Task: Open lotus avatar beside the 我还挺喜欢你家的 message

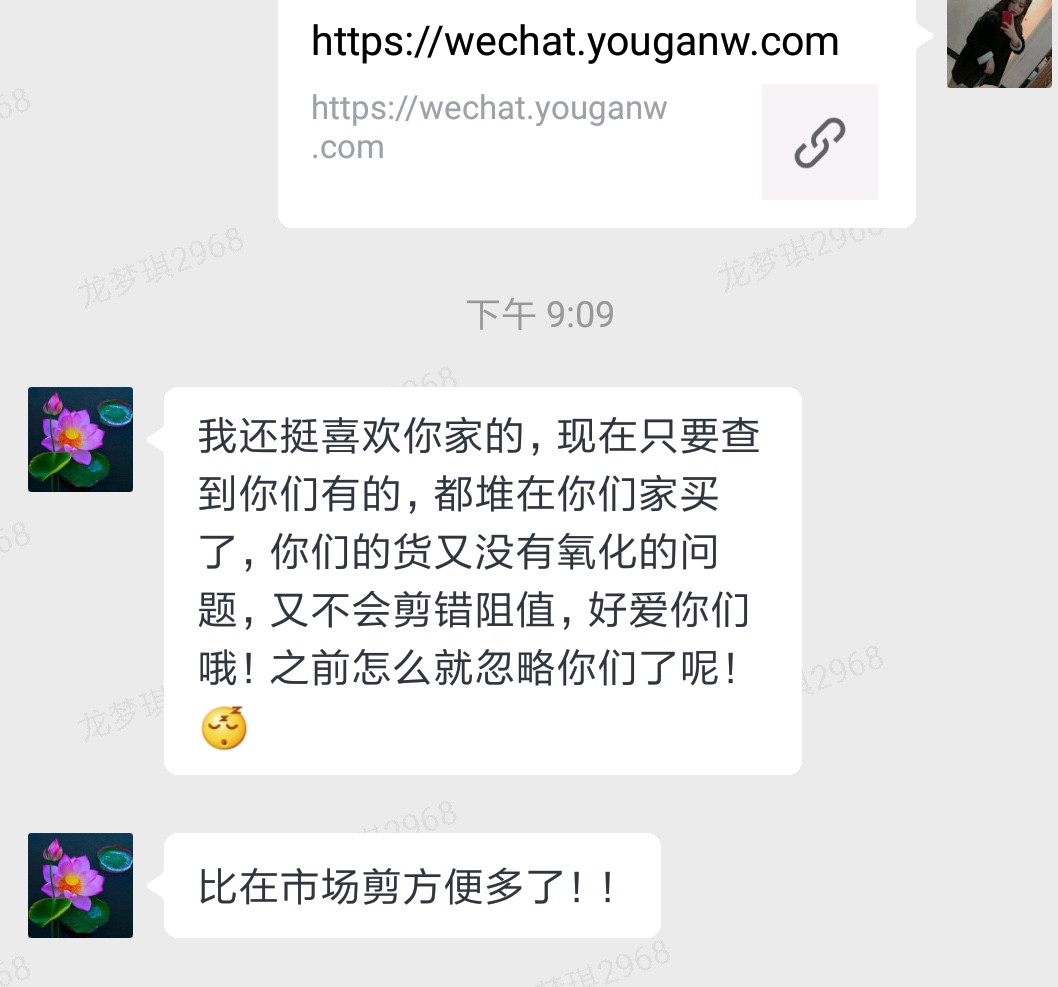Action: 80,440
